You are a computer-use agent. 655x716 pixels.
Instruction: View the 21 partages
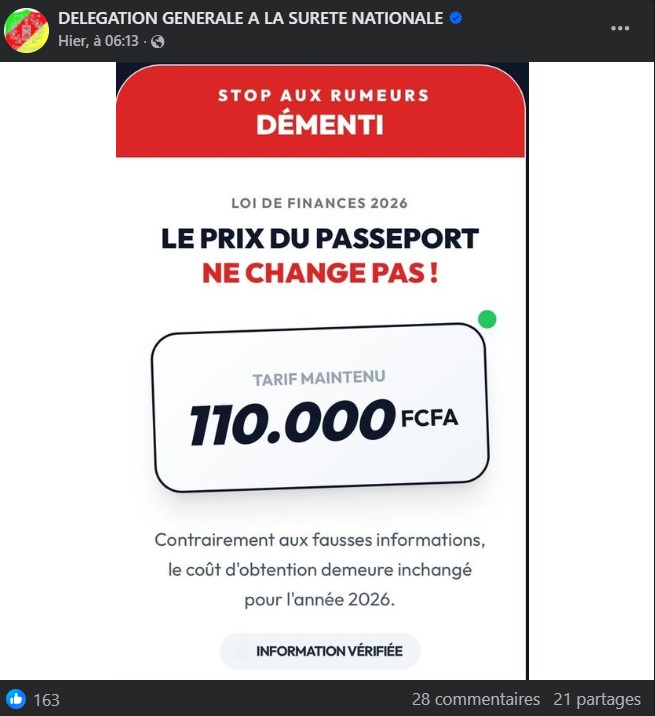click(597, 700)
